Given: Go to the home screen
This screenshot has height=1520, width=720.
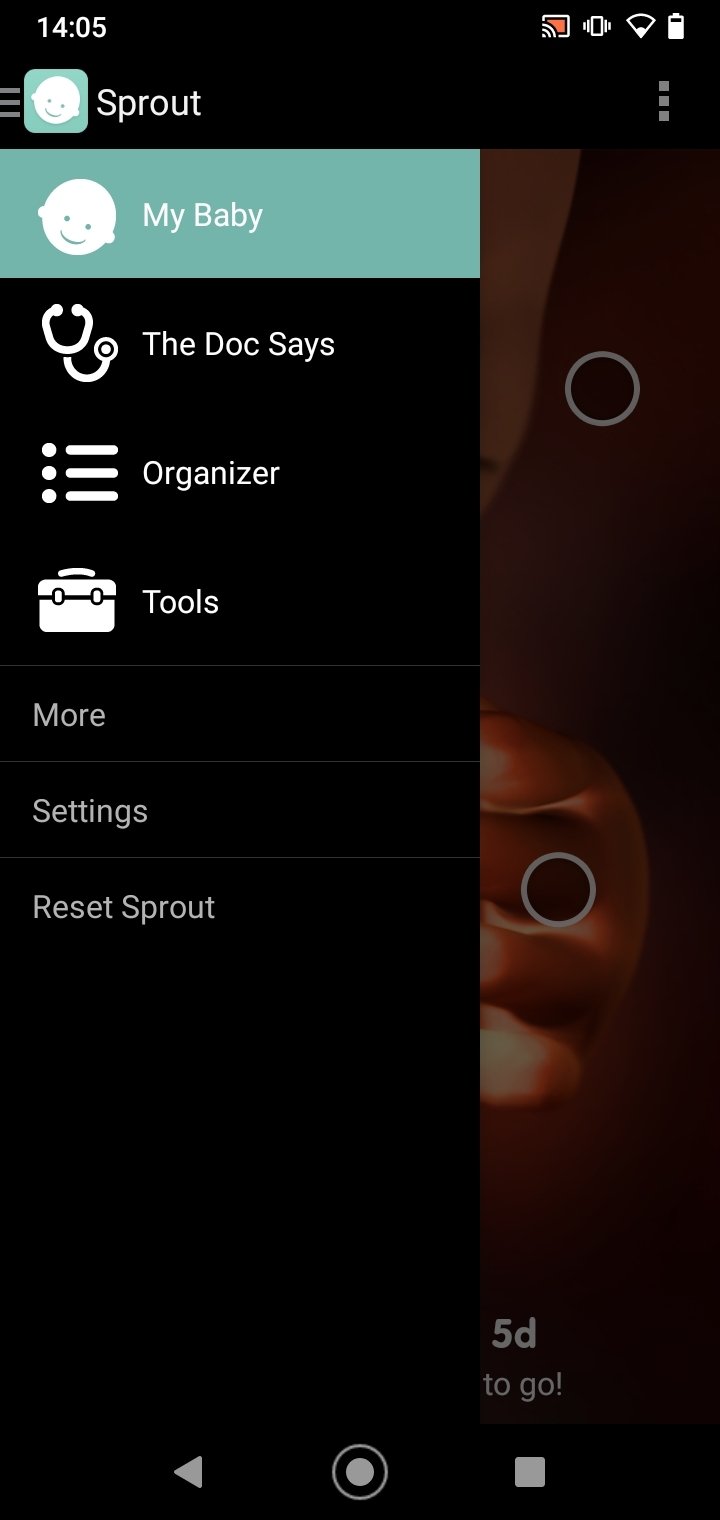Looking at the screenshot, I should pos(360,1471).
